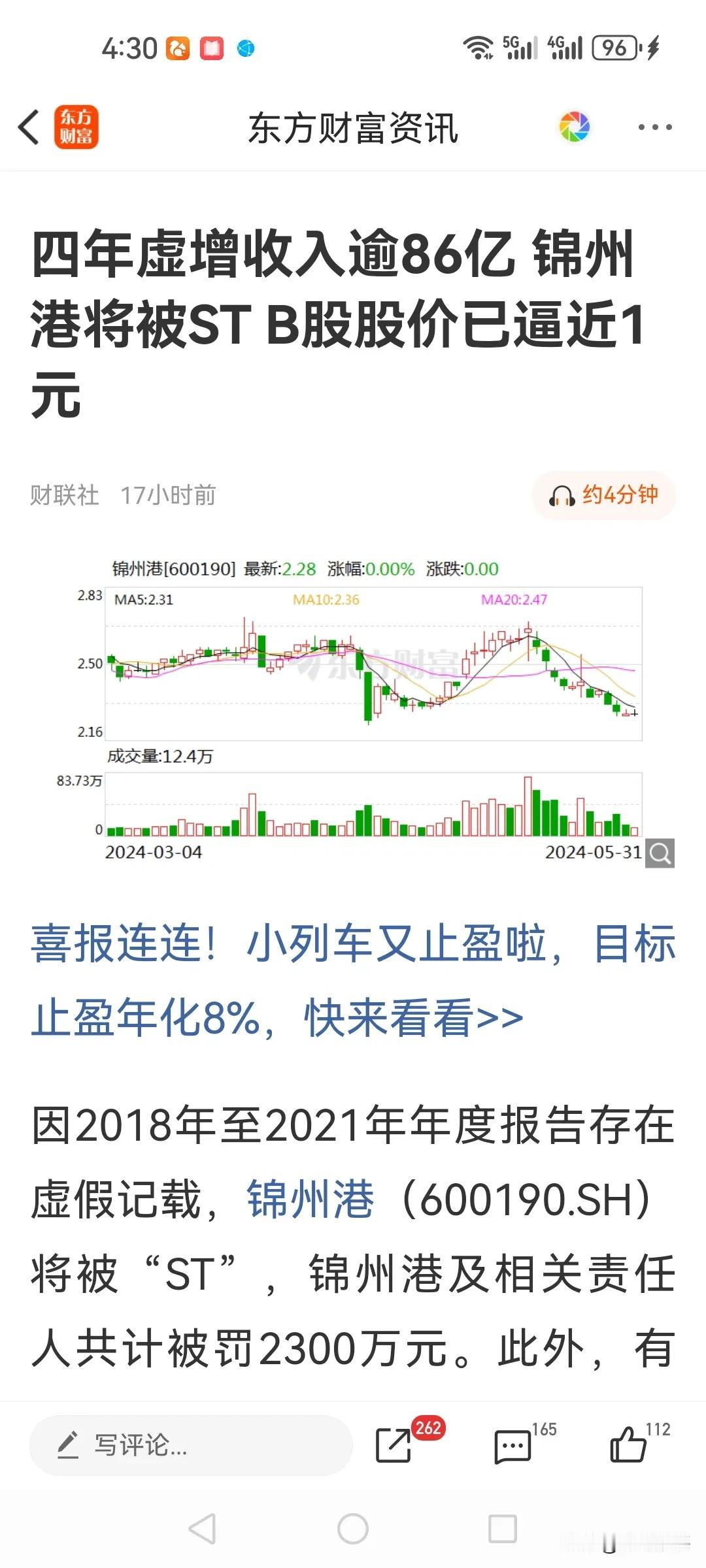
Task: Tap the colorful circle icon in header
Action: click(x=575, y=127)
